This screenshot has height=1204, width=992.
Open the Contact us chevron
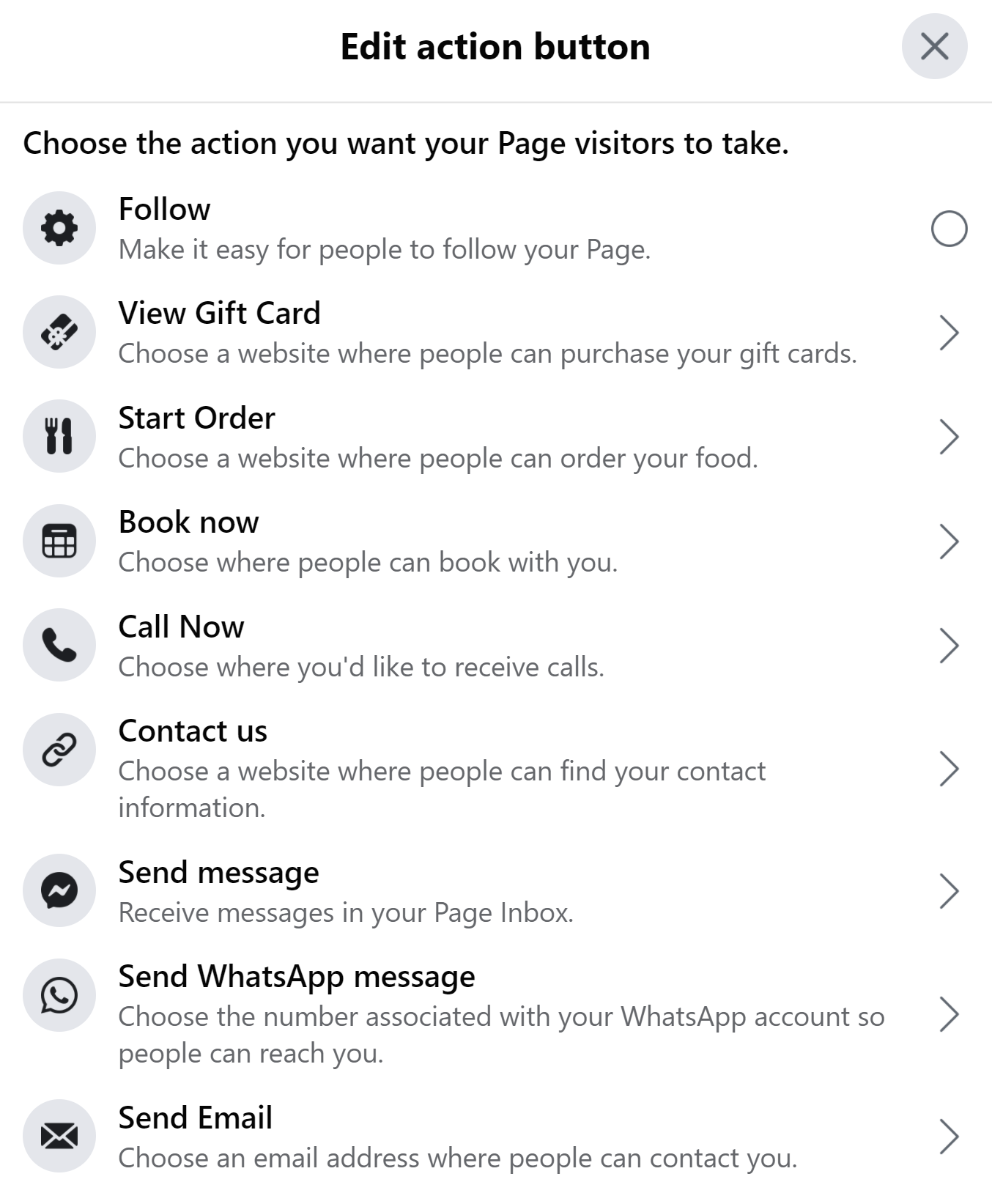click(x=951, y=768)
